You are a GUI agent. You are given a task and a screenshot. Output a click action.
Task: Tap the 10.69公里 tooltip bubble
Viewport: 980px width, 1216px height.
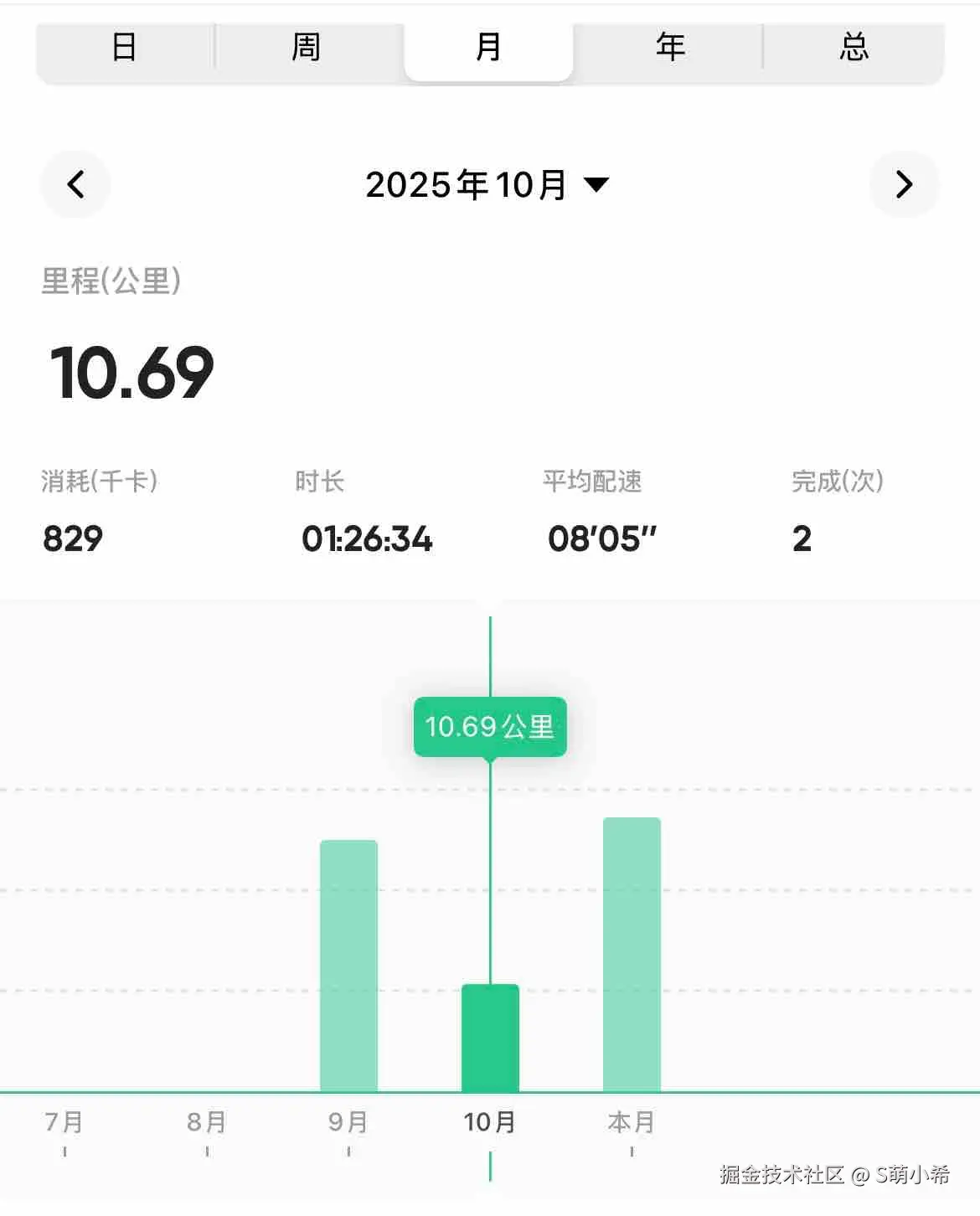(x=490, y=727)
